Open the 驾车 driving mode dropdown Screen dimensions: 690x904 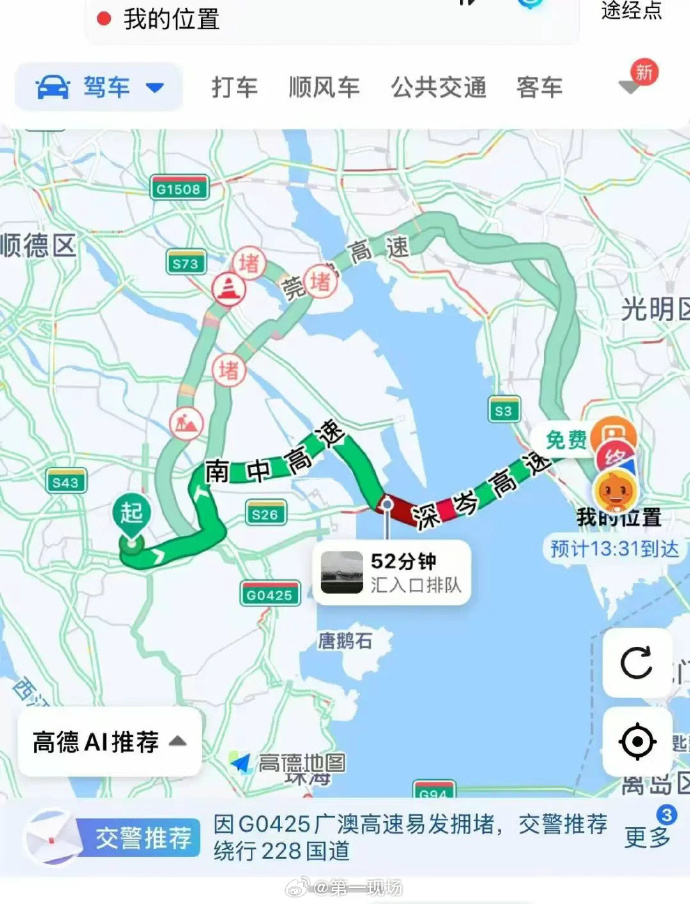click(x=99, y=88)
